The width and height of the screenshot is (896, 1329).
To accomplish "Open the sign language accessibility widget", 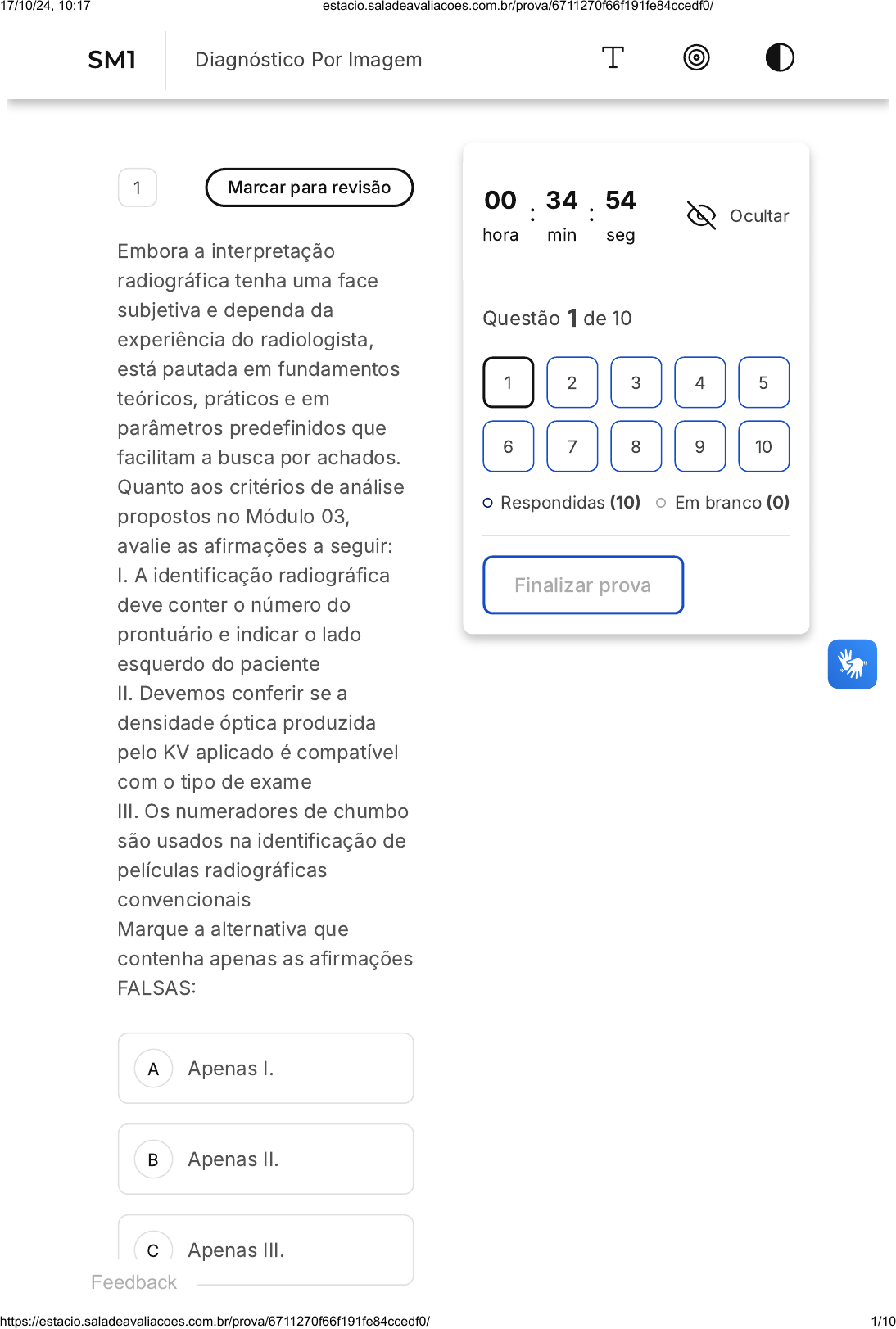I will pyautogui.click(x=853, y=664).
